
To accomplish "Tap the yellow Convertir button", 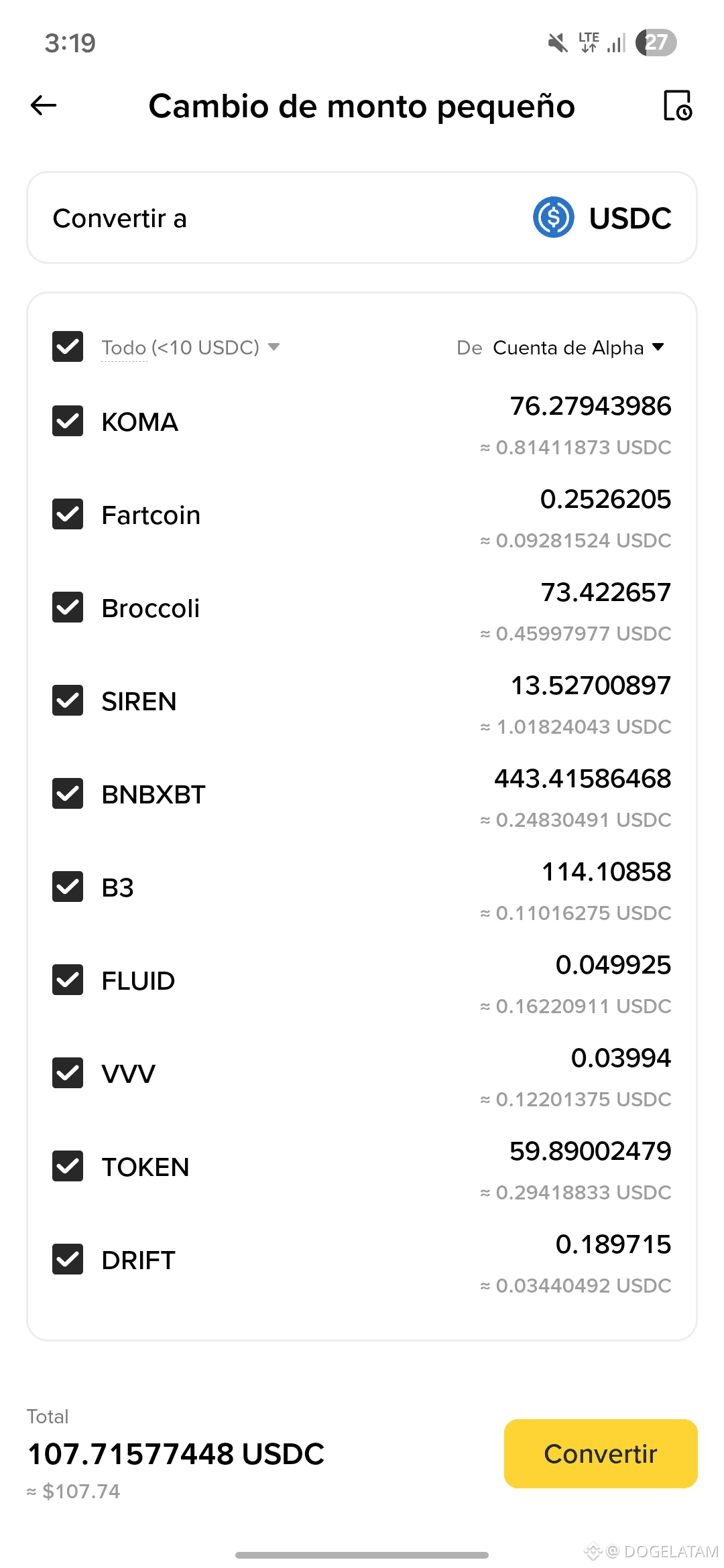I will point(601,1453).
